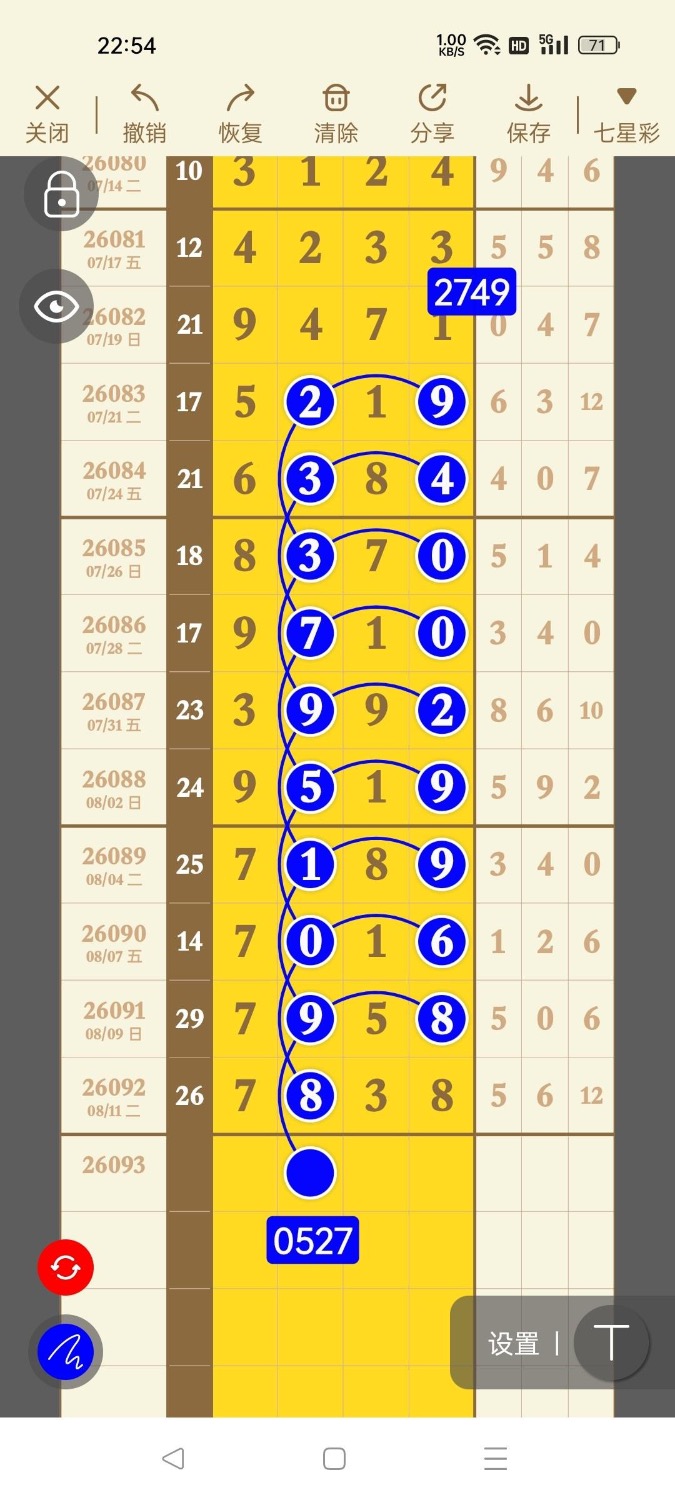675x1500 pixels.
Task: Open 设置 settings
Action: (514, 1343)
